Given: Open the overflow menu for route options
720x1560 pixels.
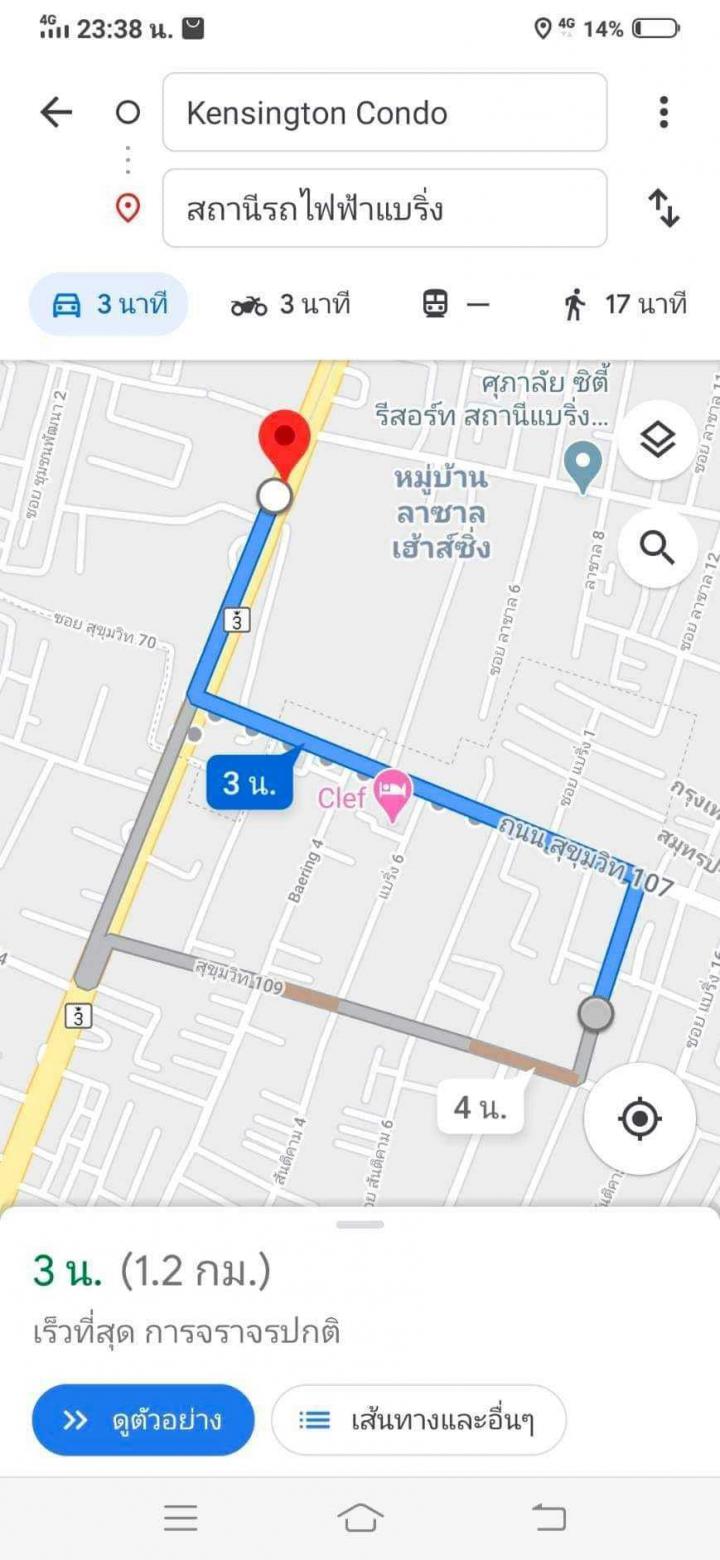Looking at the screenshot, I should pos(663,112).
